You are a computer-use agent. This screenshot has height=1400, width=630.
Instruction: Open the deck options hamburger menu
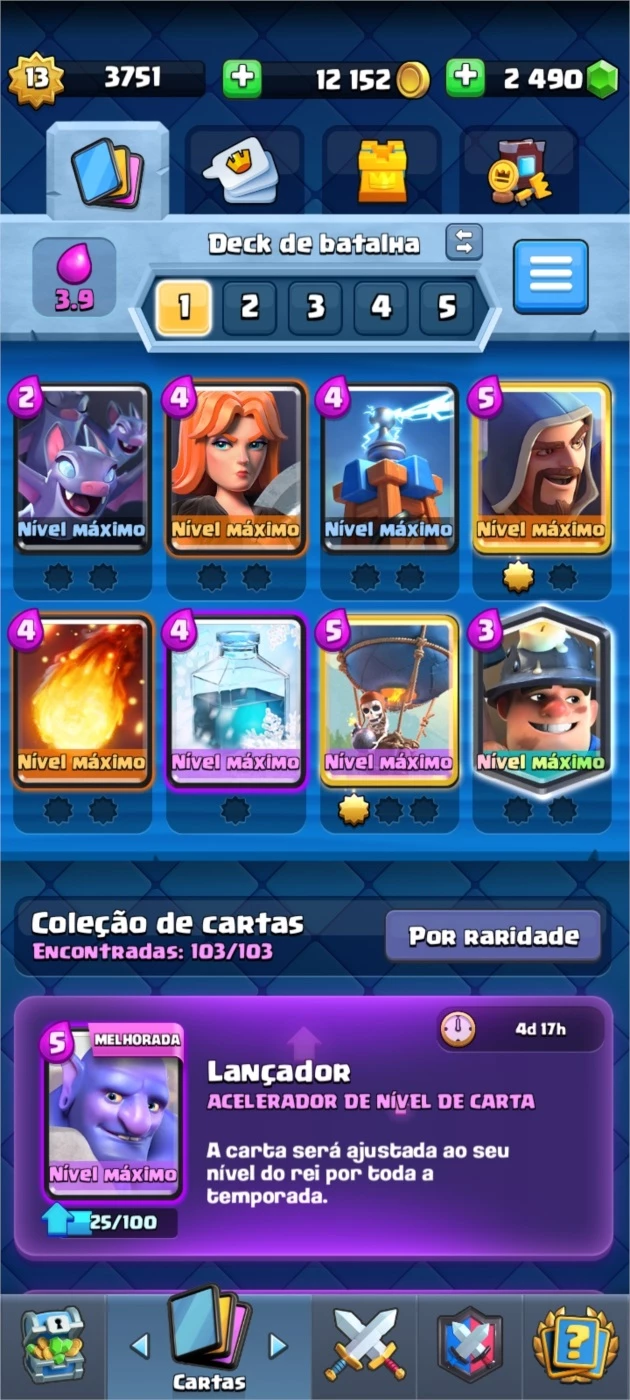tap(550, 277)
